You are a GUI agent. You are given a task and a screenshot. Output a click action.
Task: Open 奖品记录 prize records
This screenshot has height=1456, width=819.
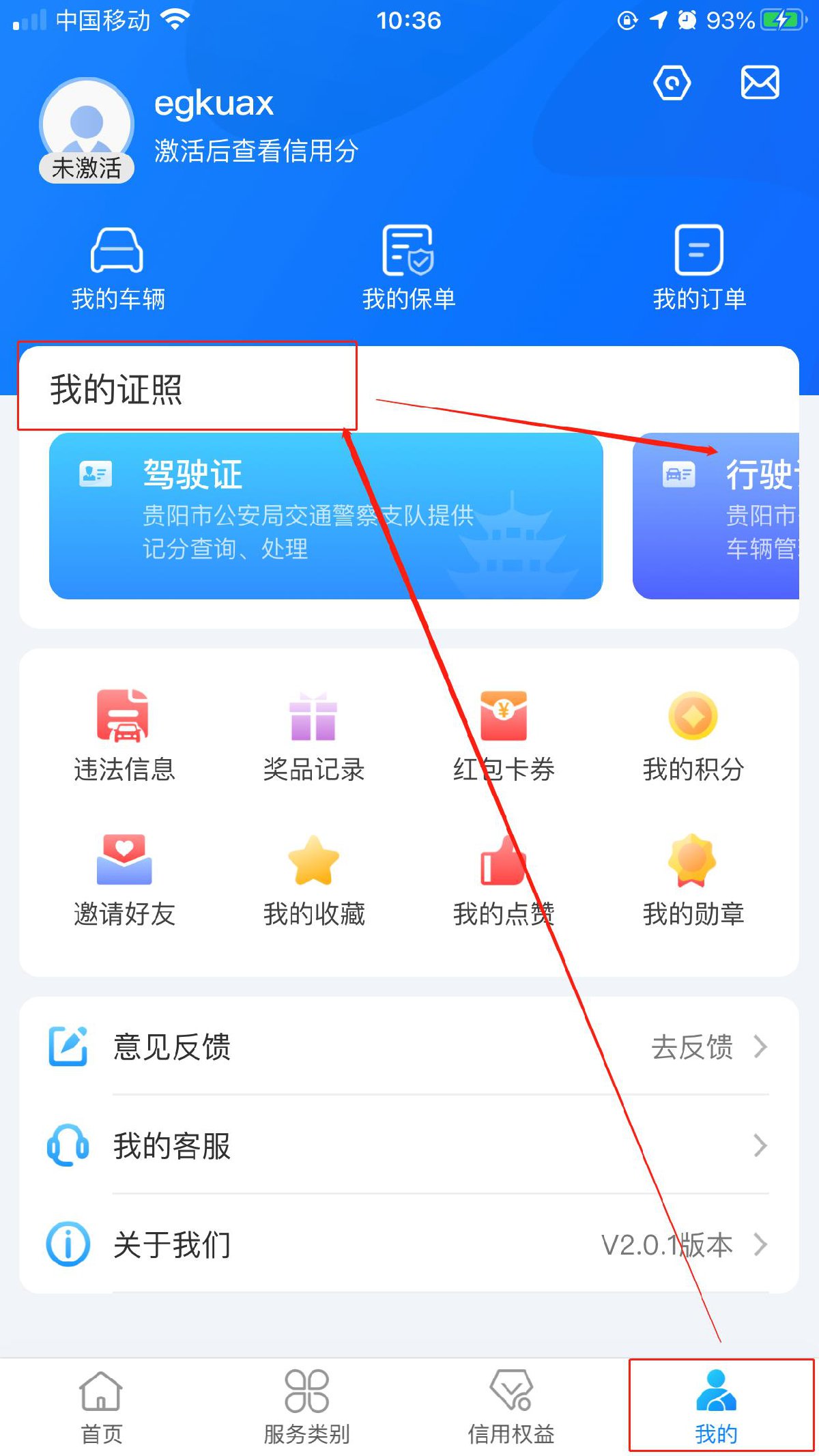pyautogui.click(x=313, y=736)
